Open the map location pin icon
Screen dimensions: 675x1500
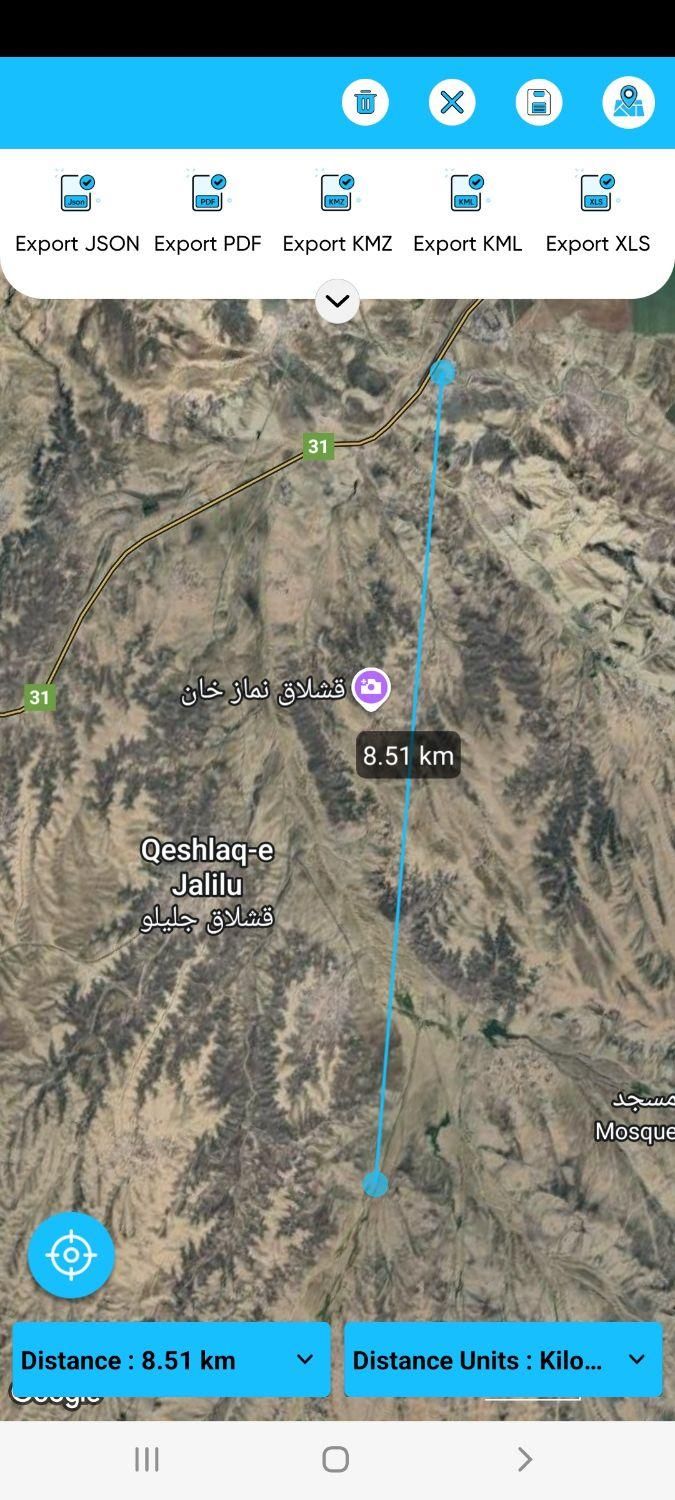[628, 102]
